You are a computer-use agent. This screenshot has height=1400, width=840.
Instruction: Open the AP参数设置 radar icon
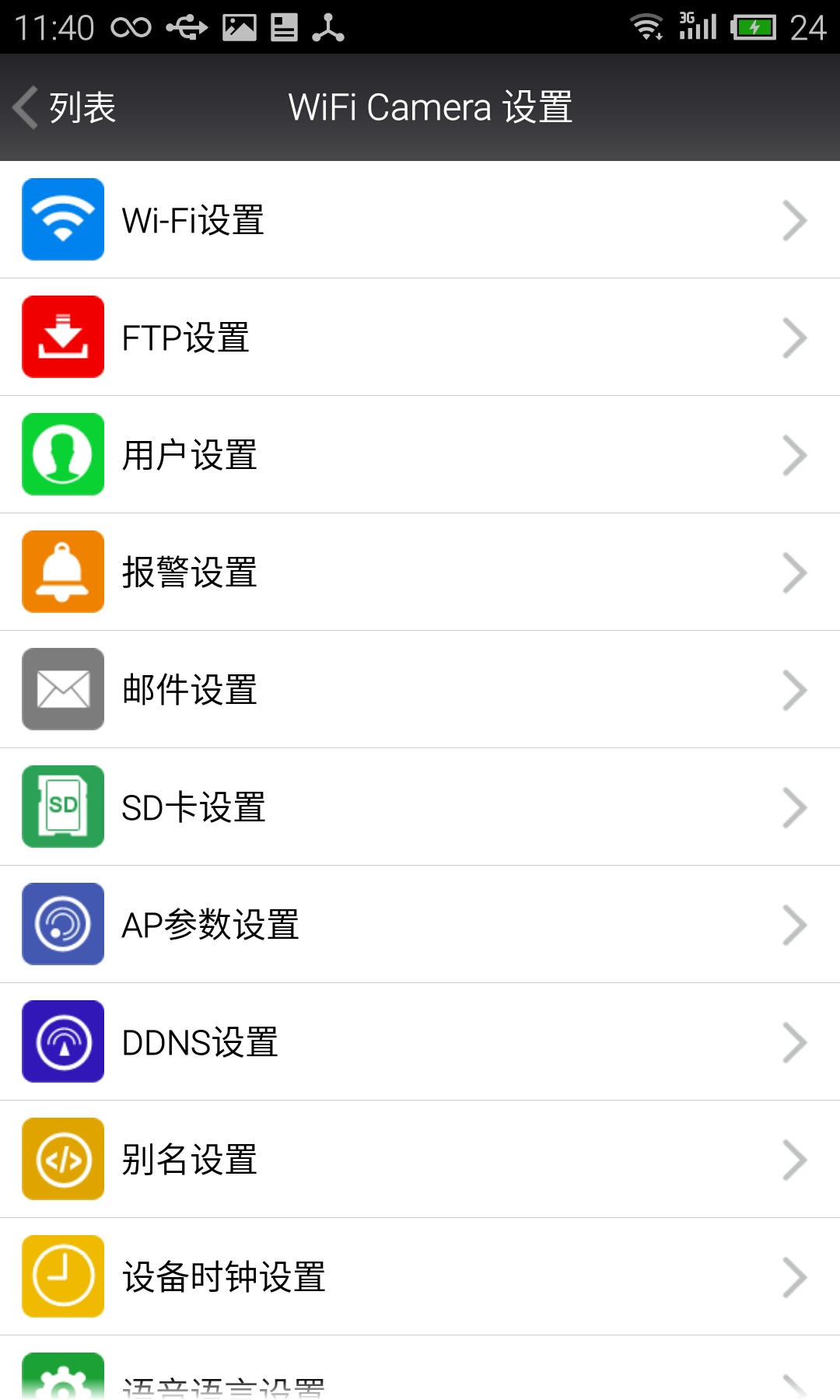point(63,924)
